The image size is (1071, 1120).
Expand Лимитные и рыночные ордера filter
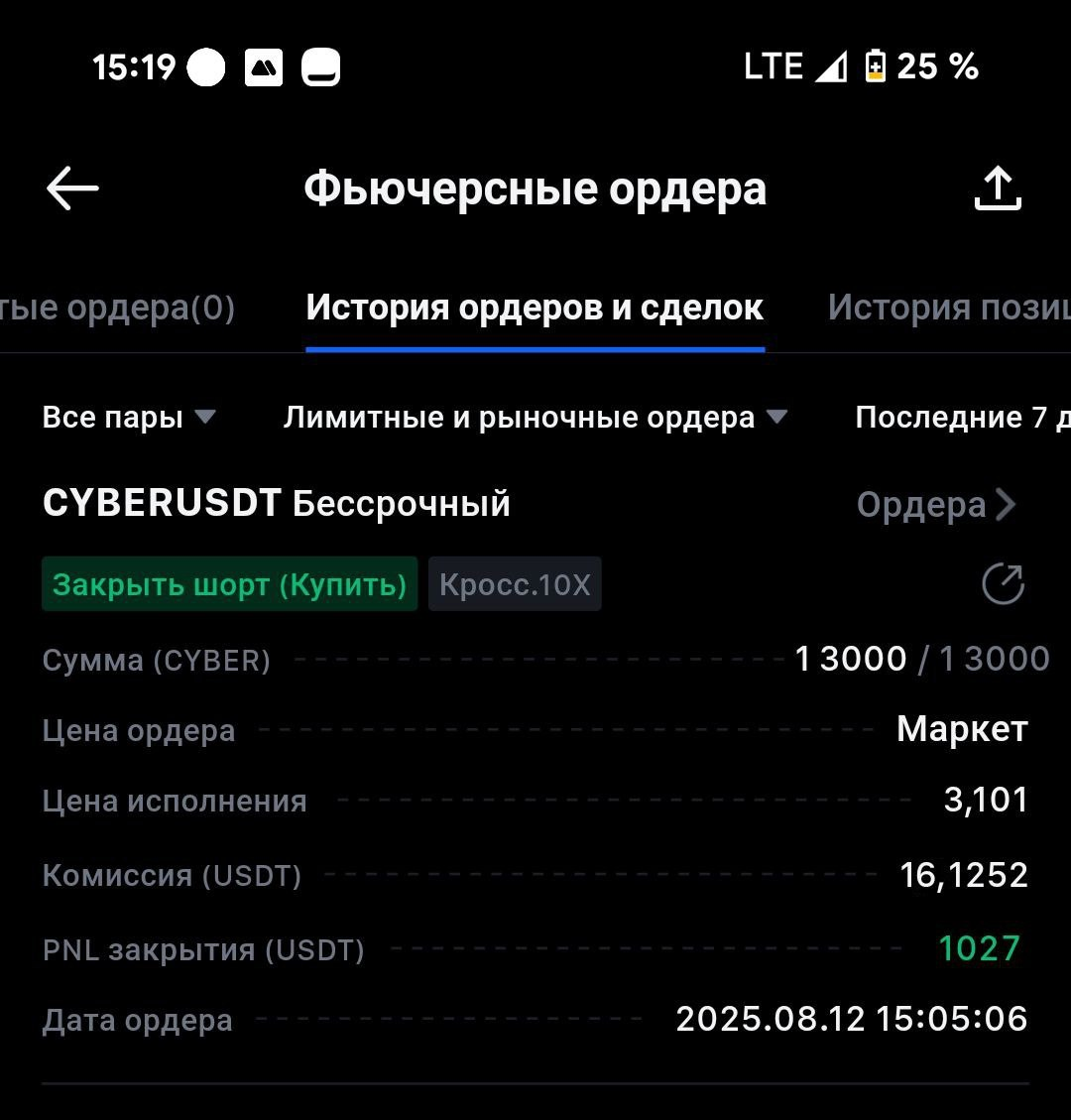tap(535, 418)
